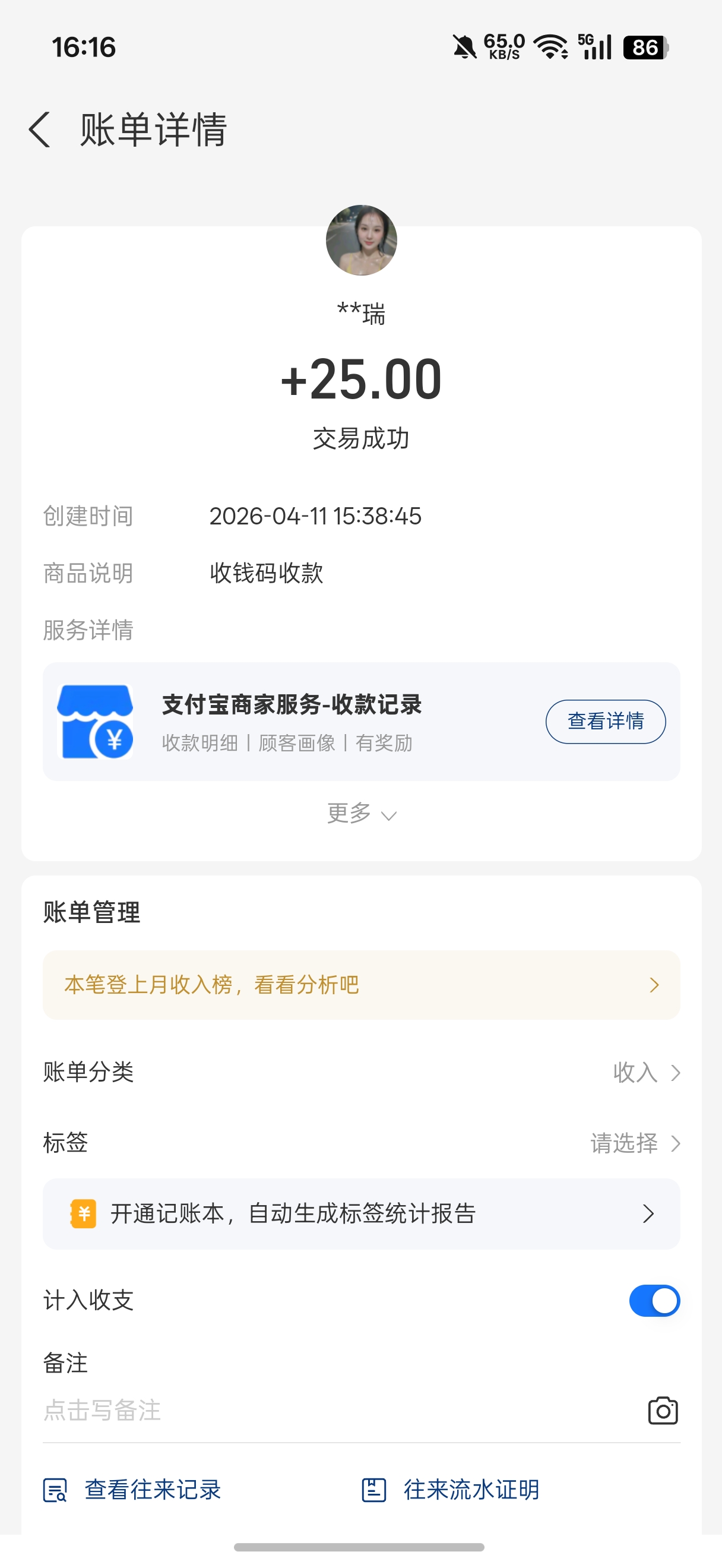Change the 账单分类 category
Screen dimensions: 722x1568
[x=645, y=1073]
